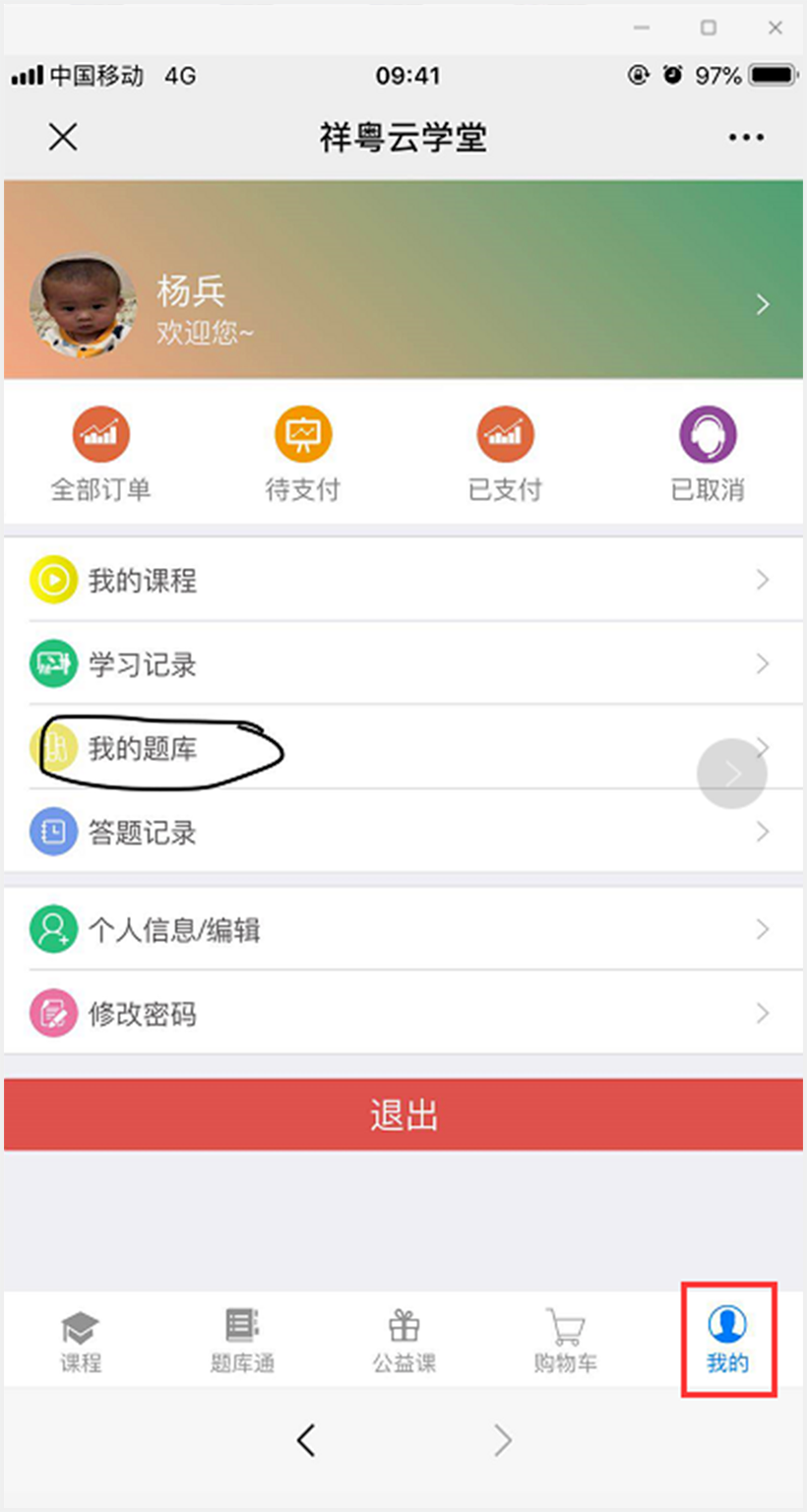Switch to the 课程 tab

pos(80,1341)
